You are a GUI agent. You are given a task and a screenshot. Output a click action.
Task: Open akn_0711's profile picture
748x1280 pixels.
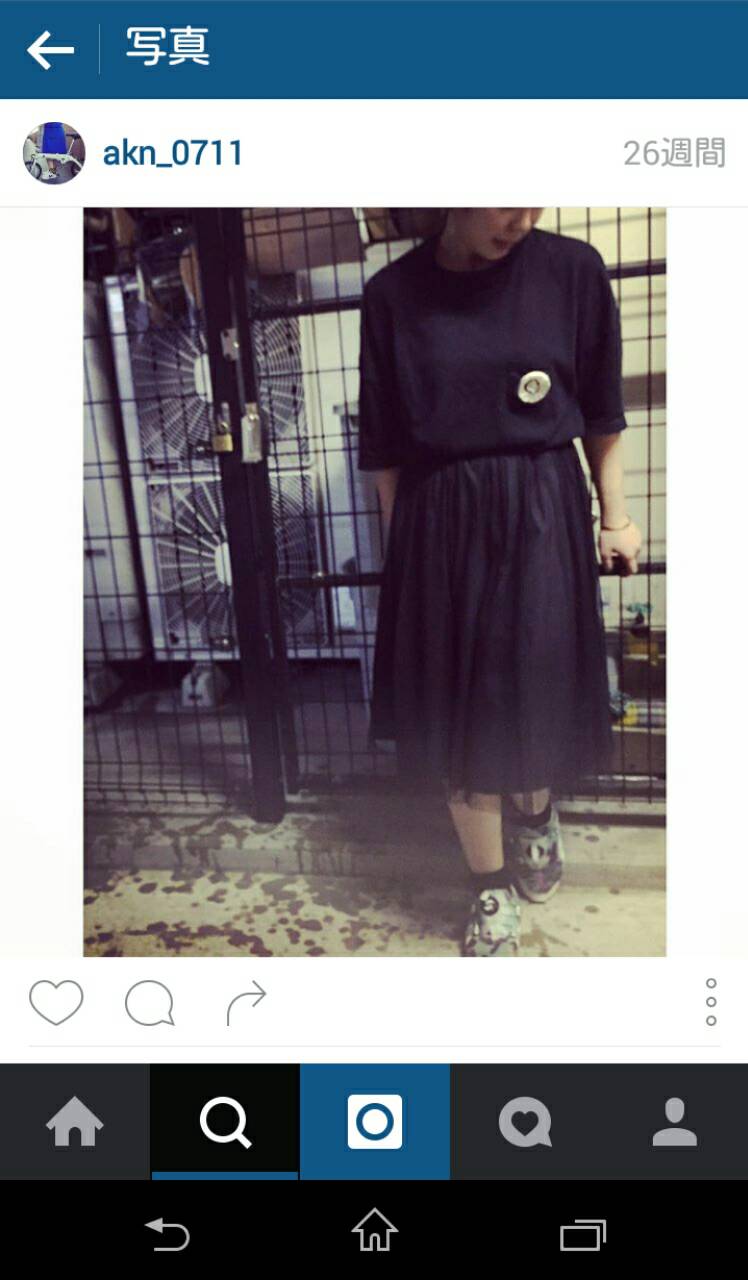[54, 153]
